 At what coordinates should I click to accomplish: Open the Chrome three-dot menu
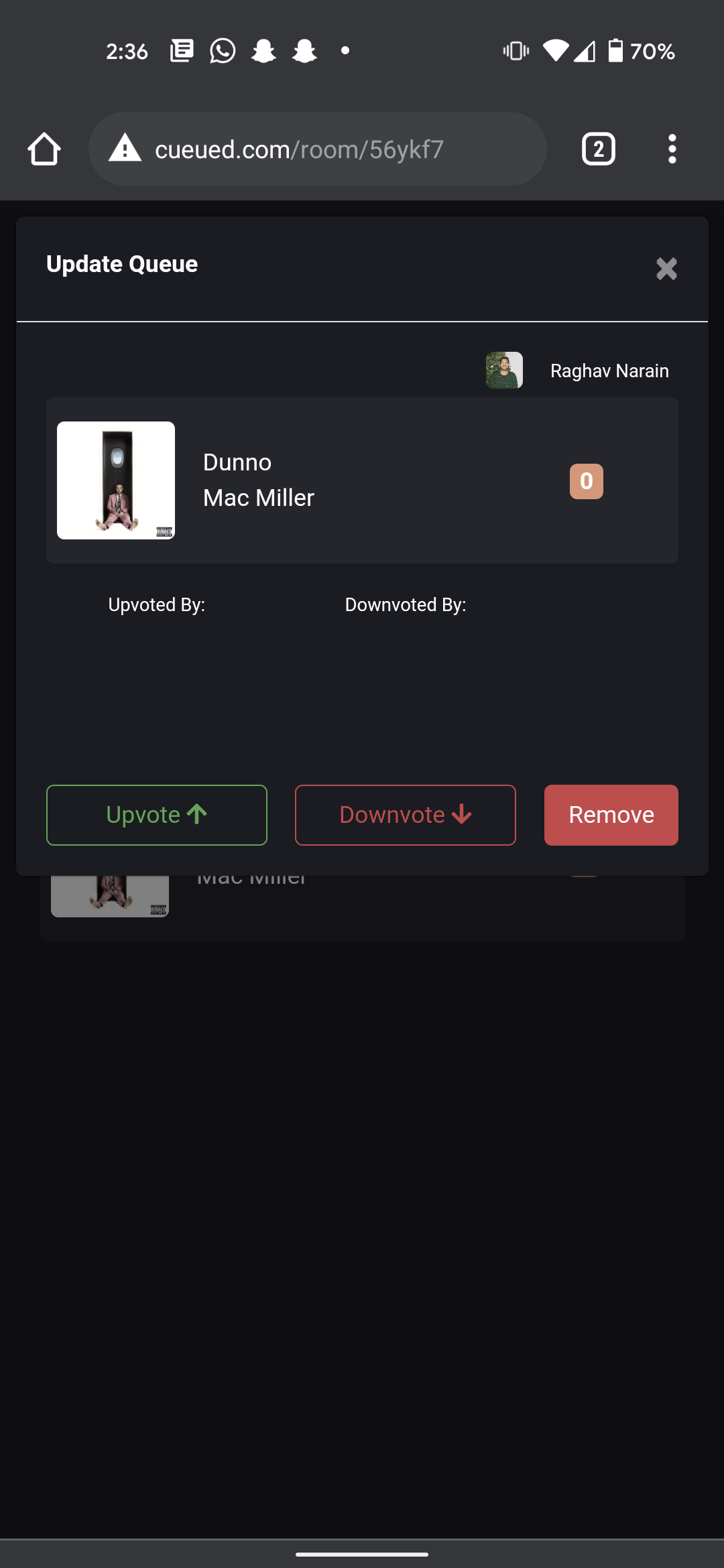click(672, 149)
